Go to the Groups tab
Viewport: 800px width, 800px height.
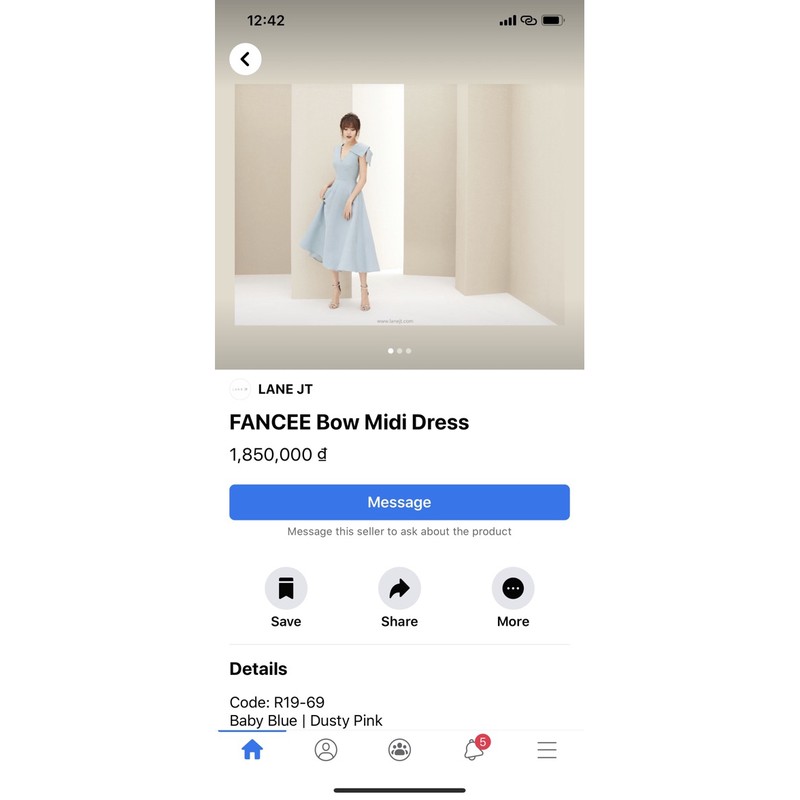click(399, 749)
